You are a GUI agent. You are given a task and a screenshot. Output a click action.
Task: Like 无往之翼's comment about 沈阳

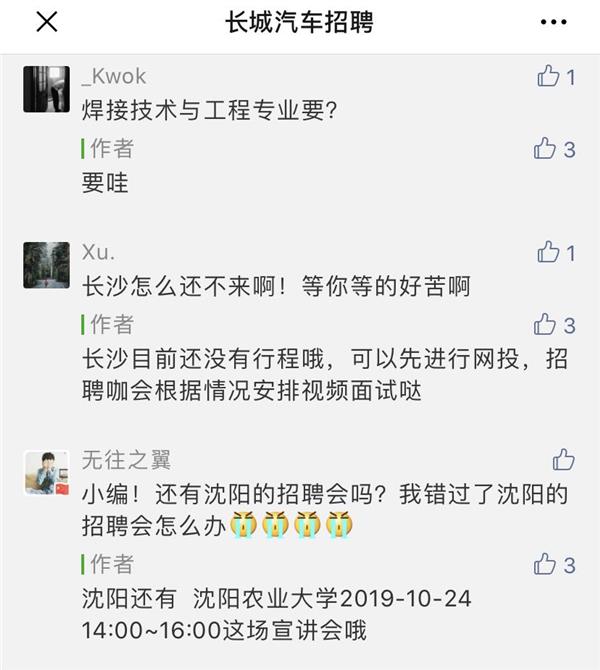coord(563,460)
